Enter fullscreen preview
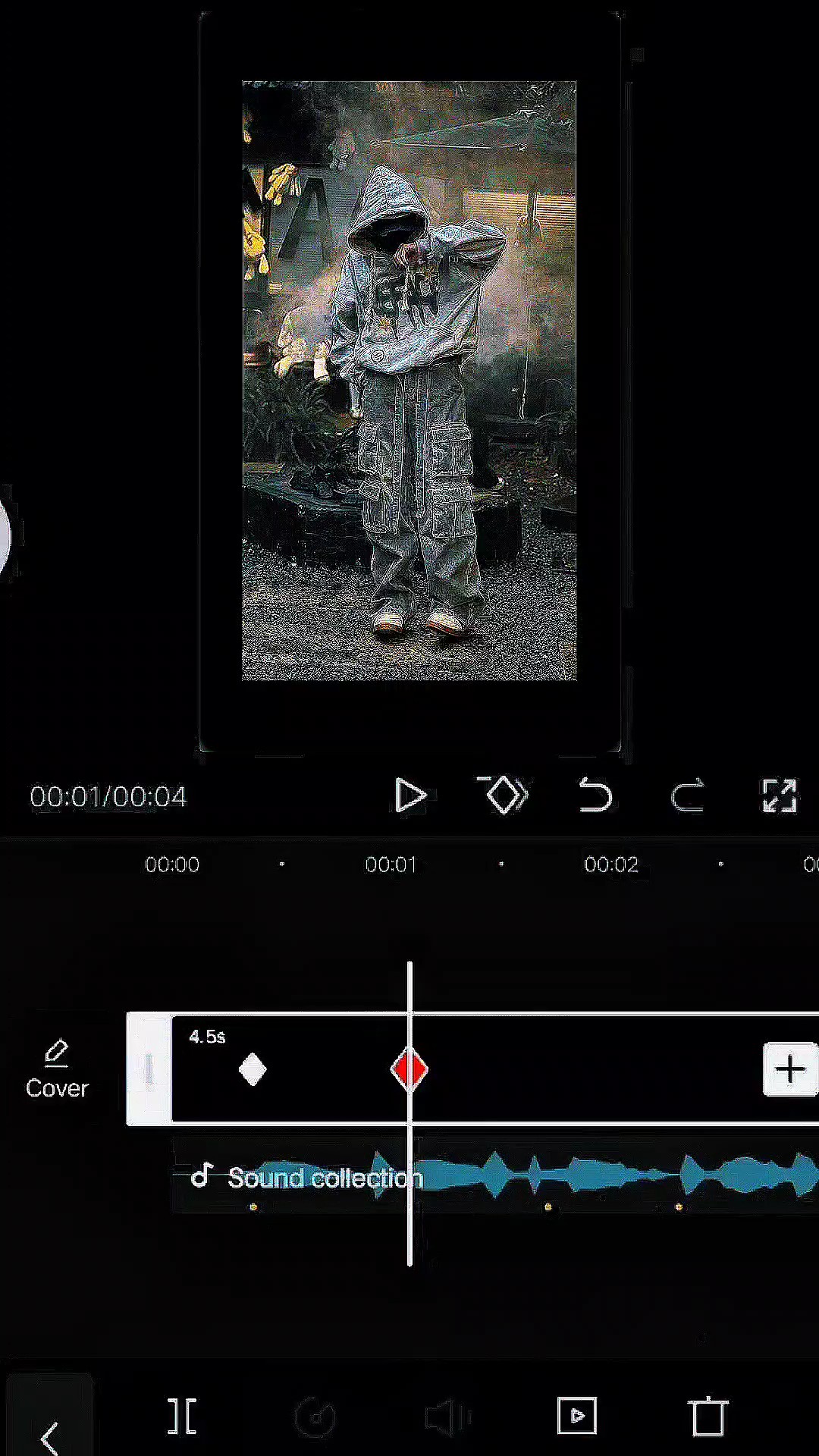 pyautogui.click(x=779, y=795)
